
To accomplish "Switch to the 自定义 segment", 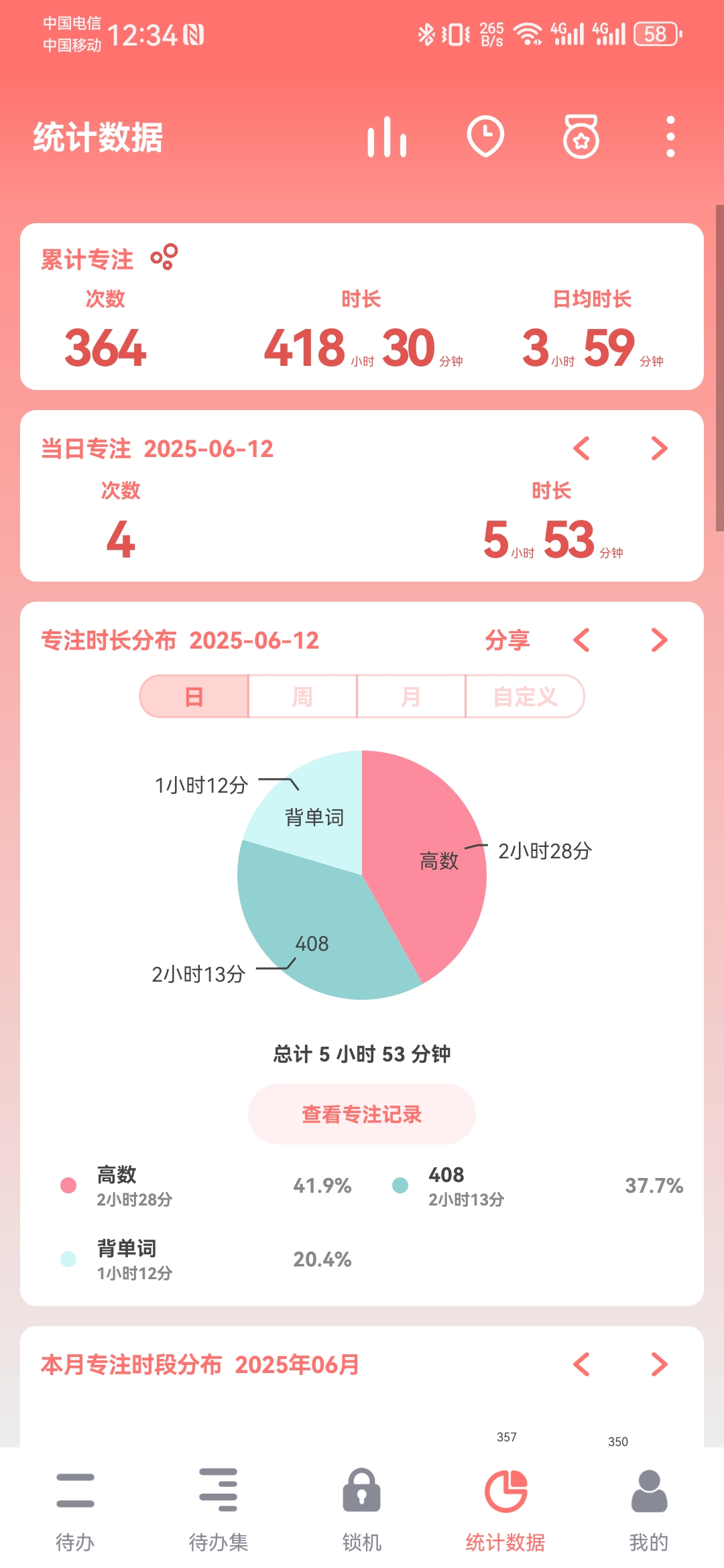I will 525,697.
